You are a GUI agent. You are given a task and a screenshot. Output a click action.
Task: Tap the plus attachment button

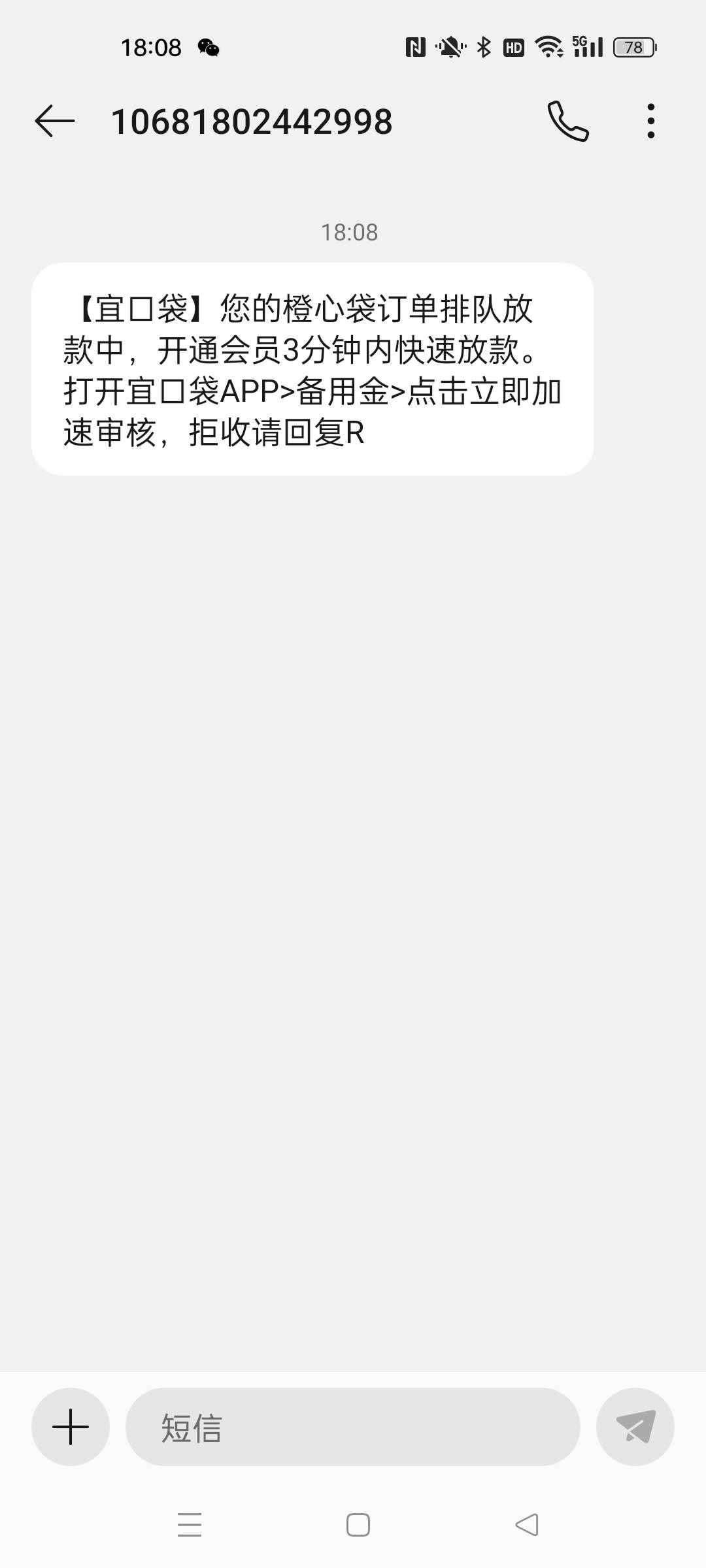click(71, 1426)
